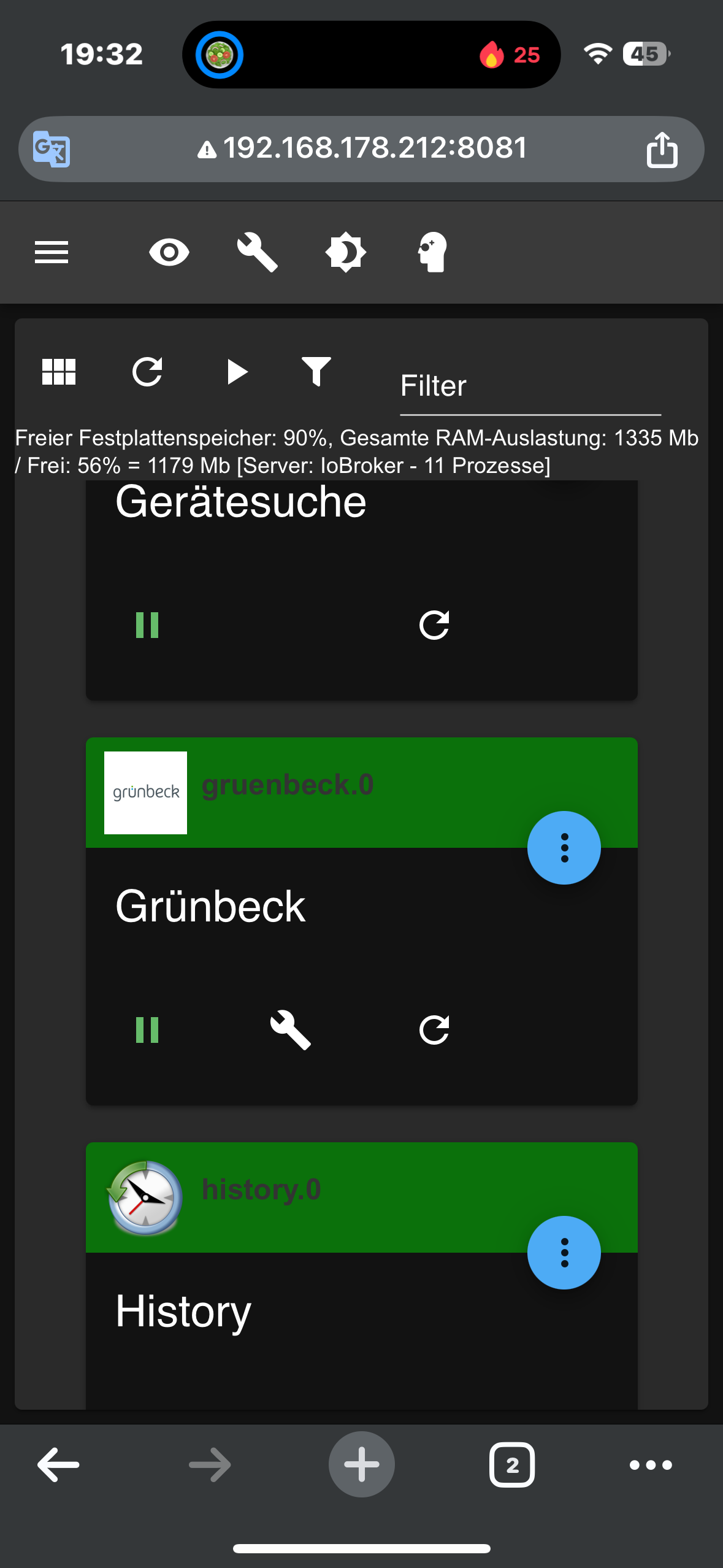Open Grünbeck instance settings wrench
Screen dimensions: 723x1568
pos(291,1030)
